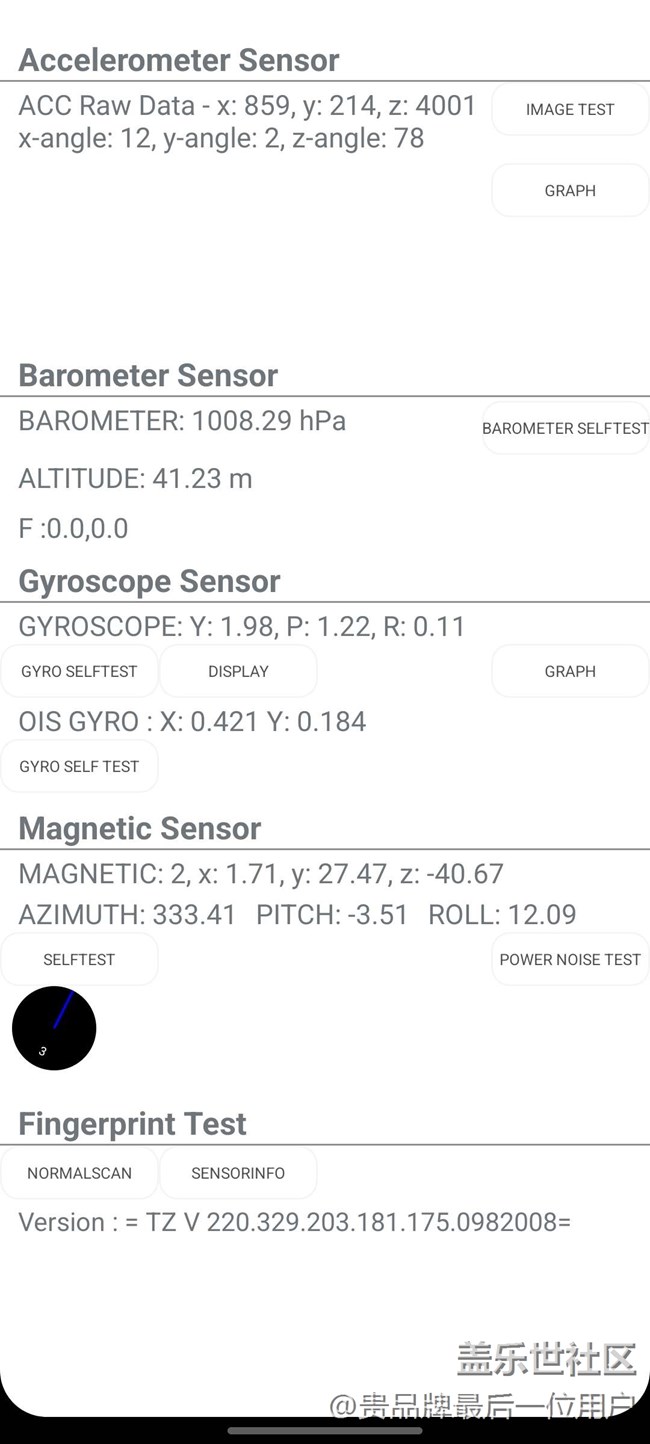Tap GYRO SELFTEST beside the DISPLAY button
Screen dimensions: 650x1444
coord(79,671)
